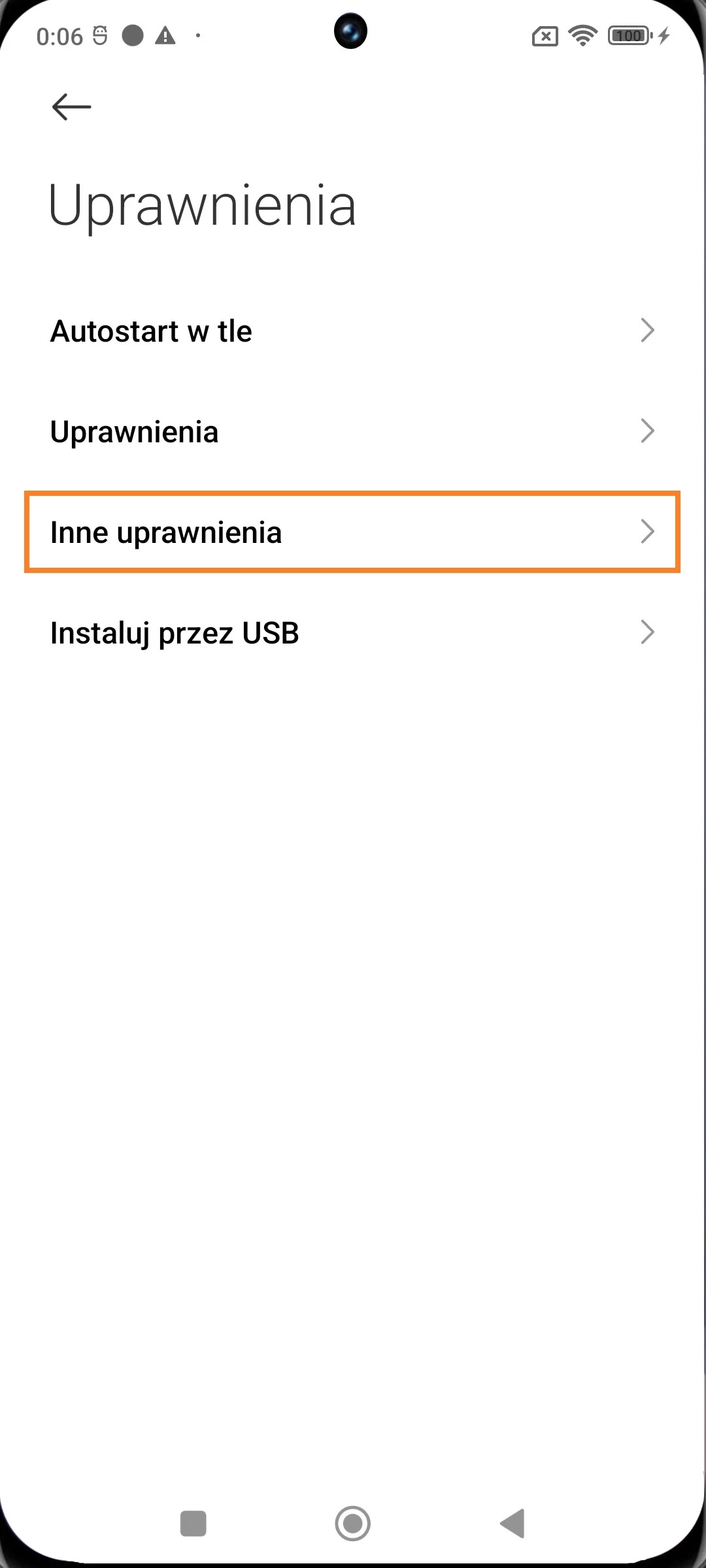Open Autostart w tle settings
This screenshot has height=1568, width=706.
353,331
